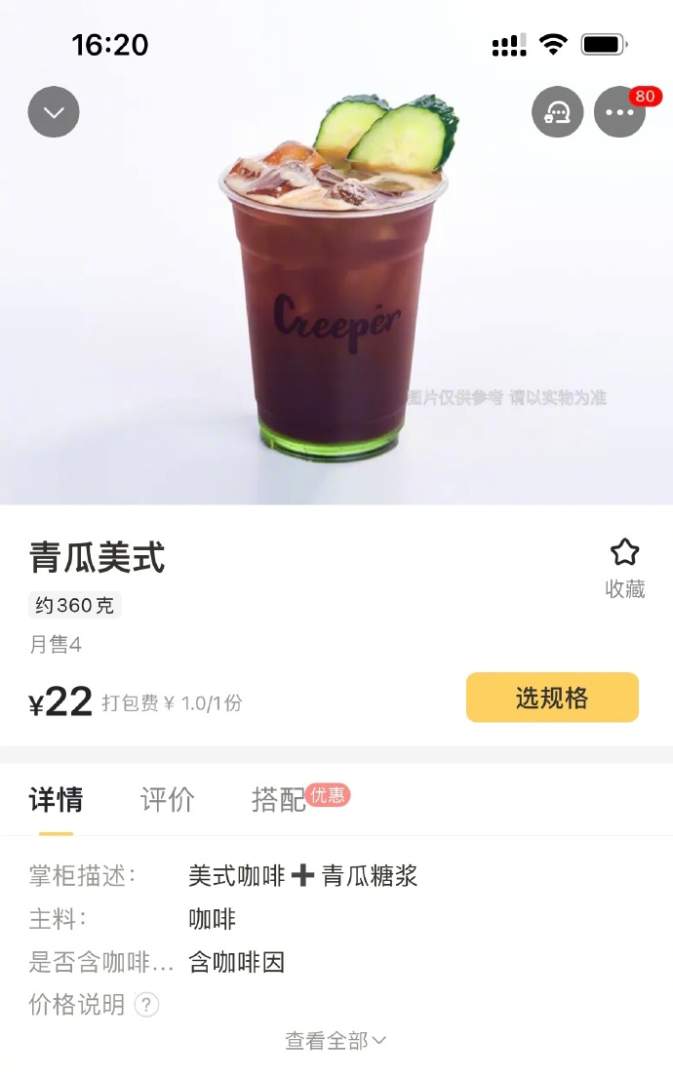Collapse the product page with the down arrow
This screenshot has width=673, height=1080.
53,112
